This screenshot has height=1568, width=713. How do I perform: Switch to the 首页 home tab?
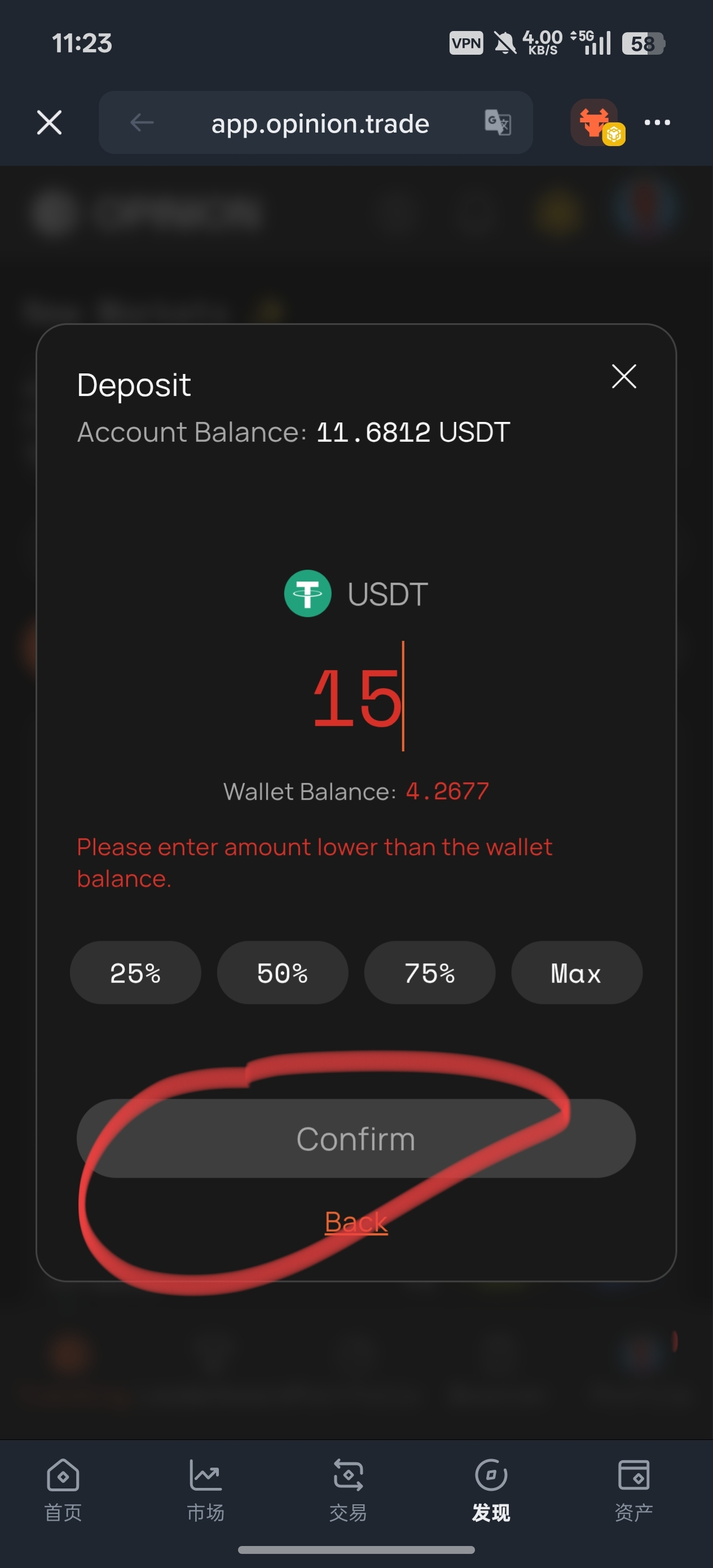tap(63, 1490)
